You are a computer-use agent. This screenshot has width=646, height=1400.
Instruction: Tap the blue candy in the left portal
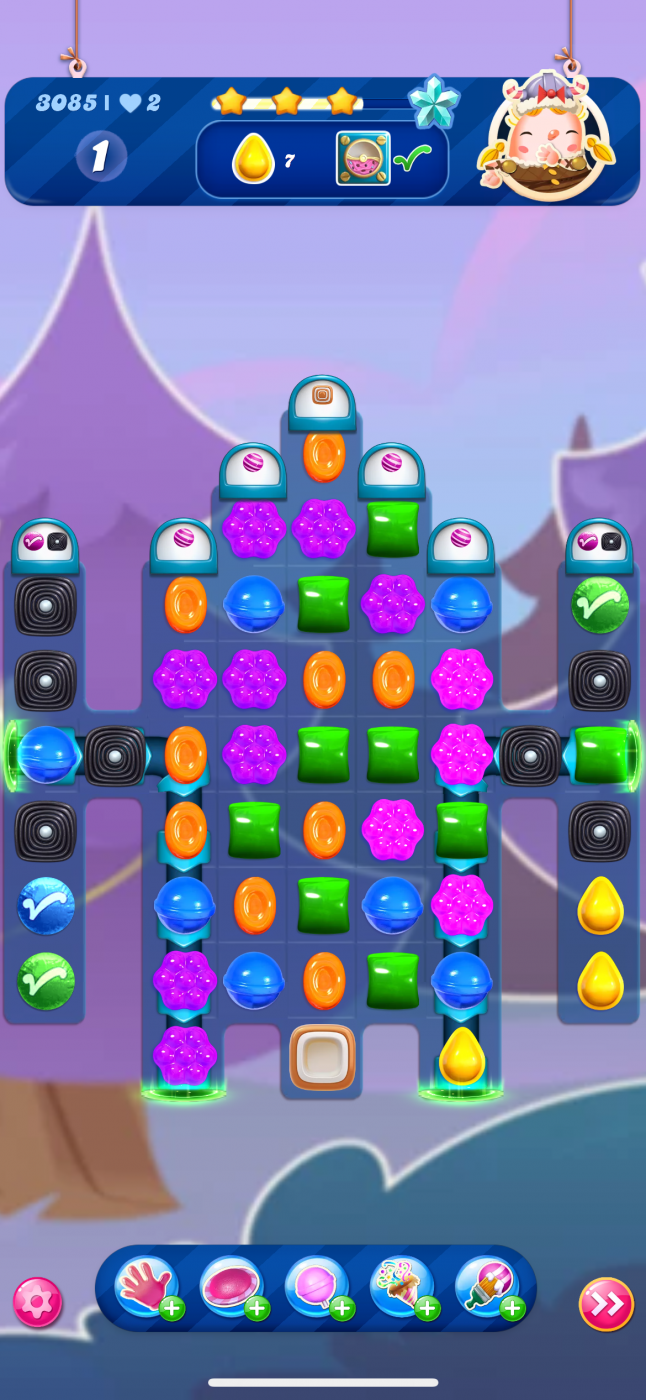[46, 755]
